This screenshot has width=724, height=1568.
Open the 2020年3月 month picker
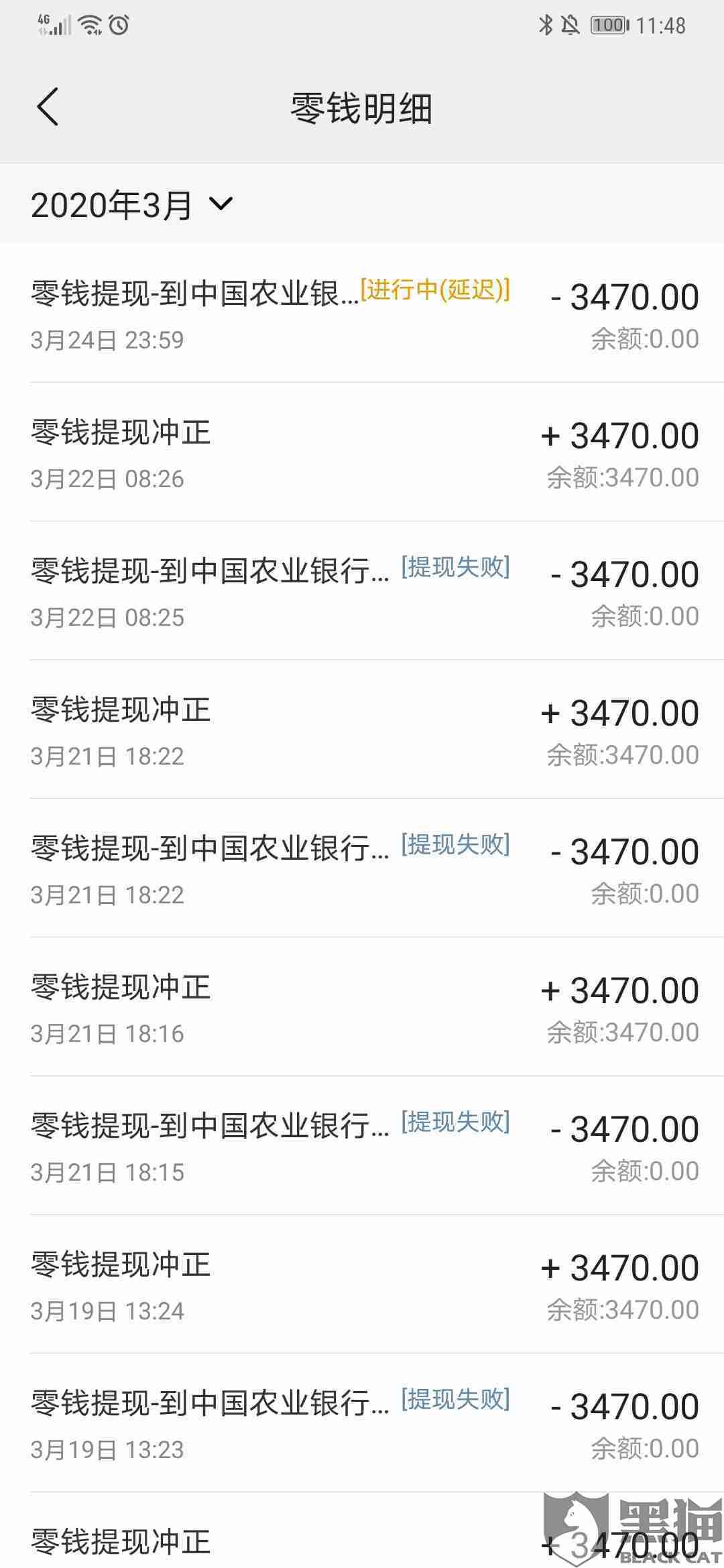click(132, 204)
